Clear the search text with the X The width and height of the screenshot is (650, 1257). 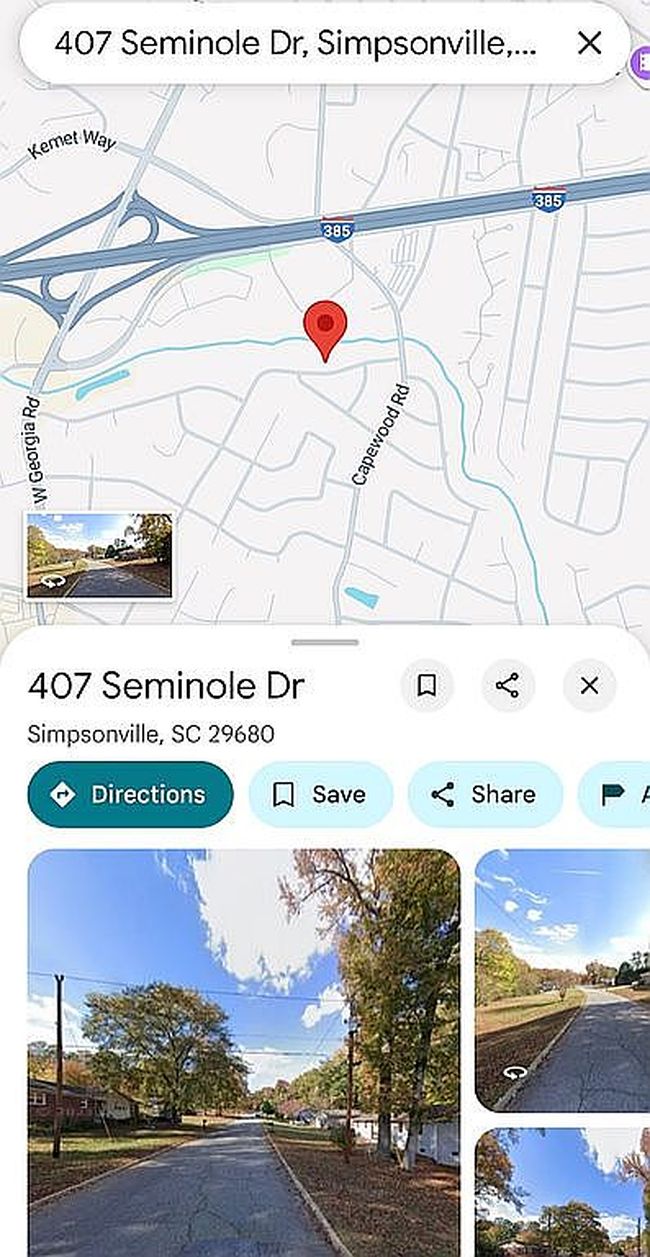[590, 43]
